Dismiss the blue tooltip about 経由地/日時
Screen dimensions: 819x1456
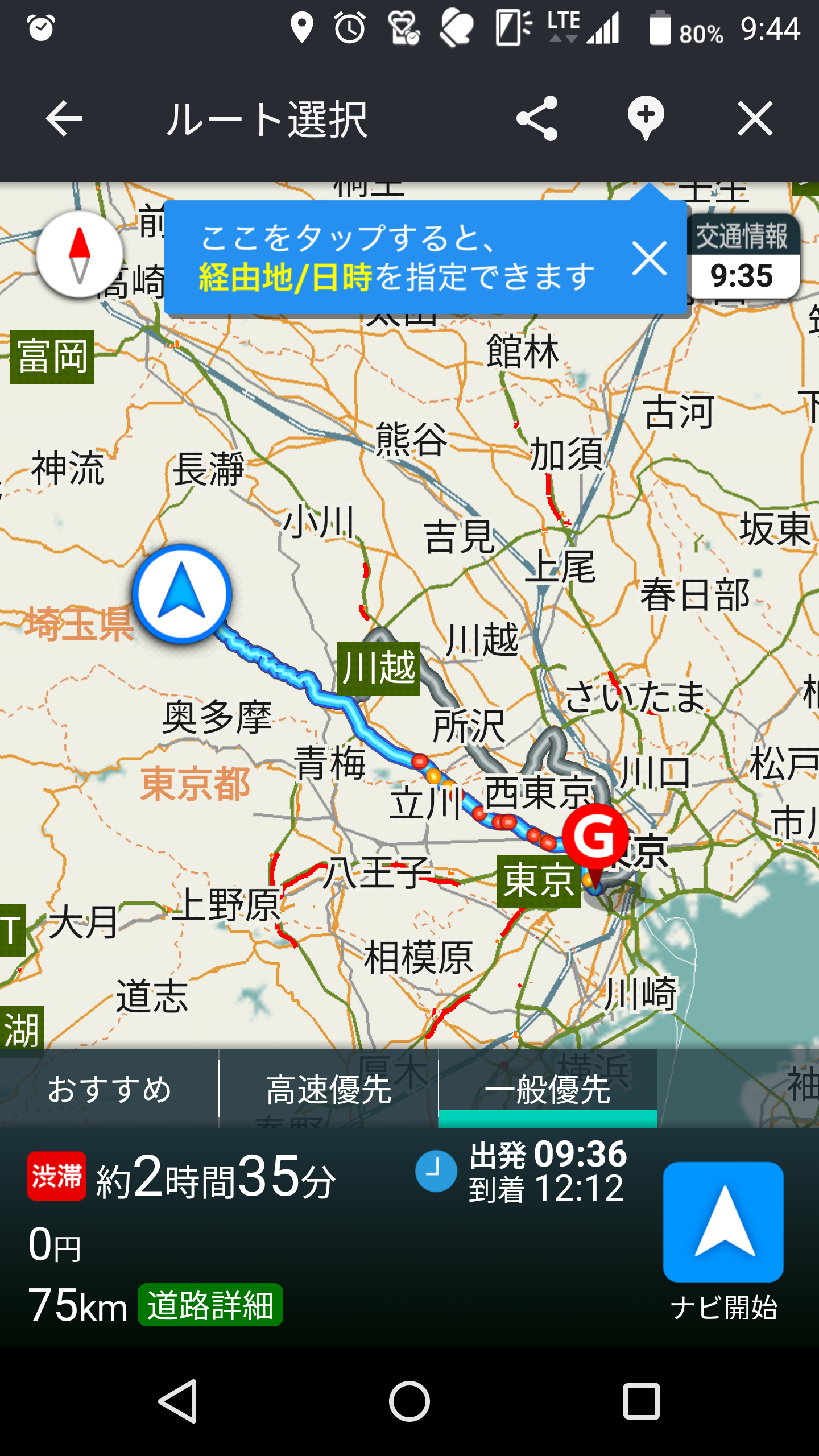[x=649, y=258]
